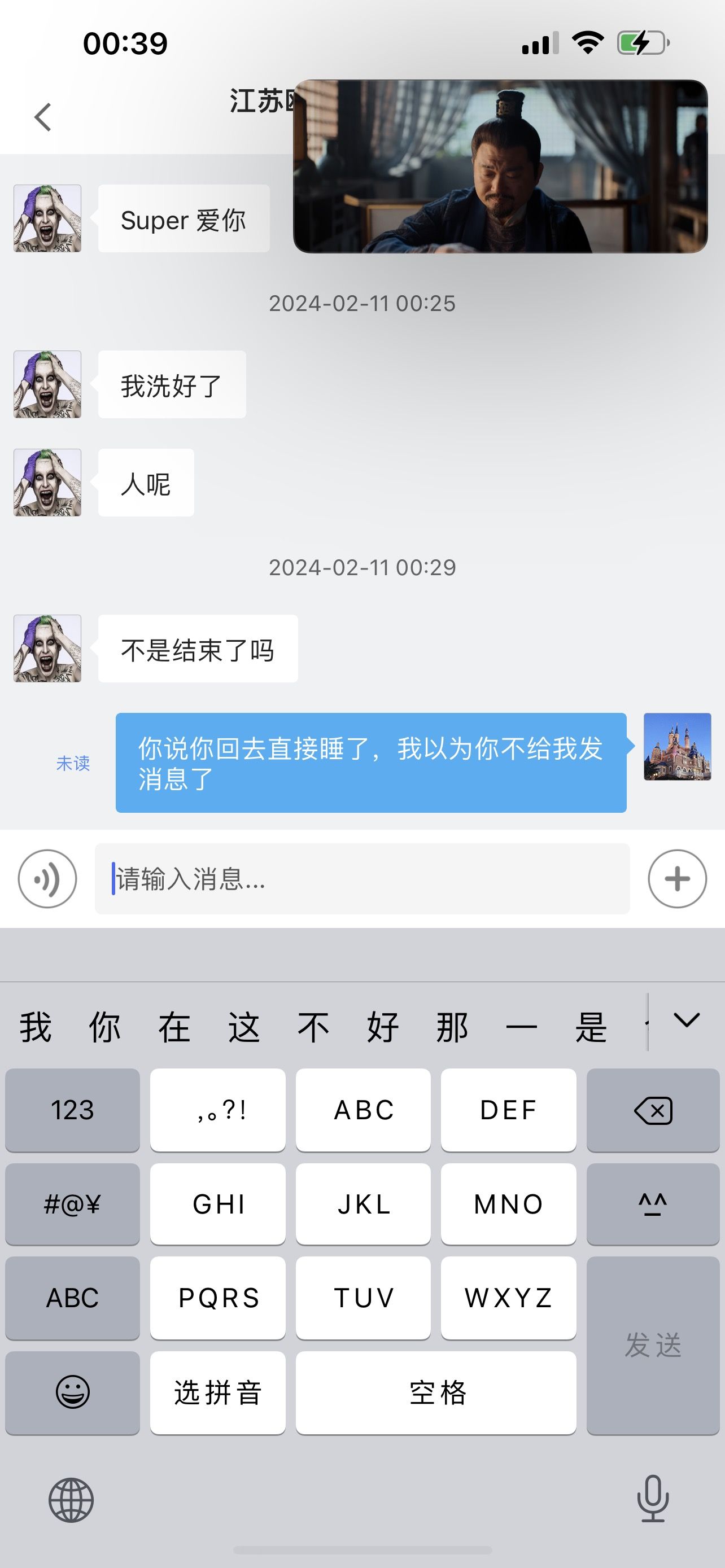Pick the candidate word 好
The width and height of the screenshot is (725, 1568).
[382, 1027]
